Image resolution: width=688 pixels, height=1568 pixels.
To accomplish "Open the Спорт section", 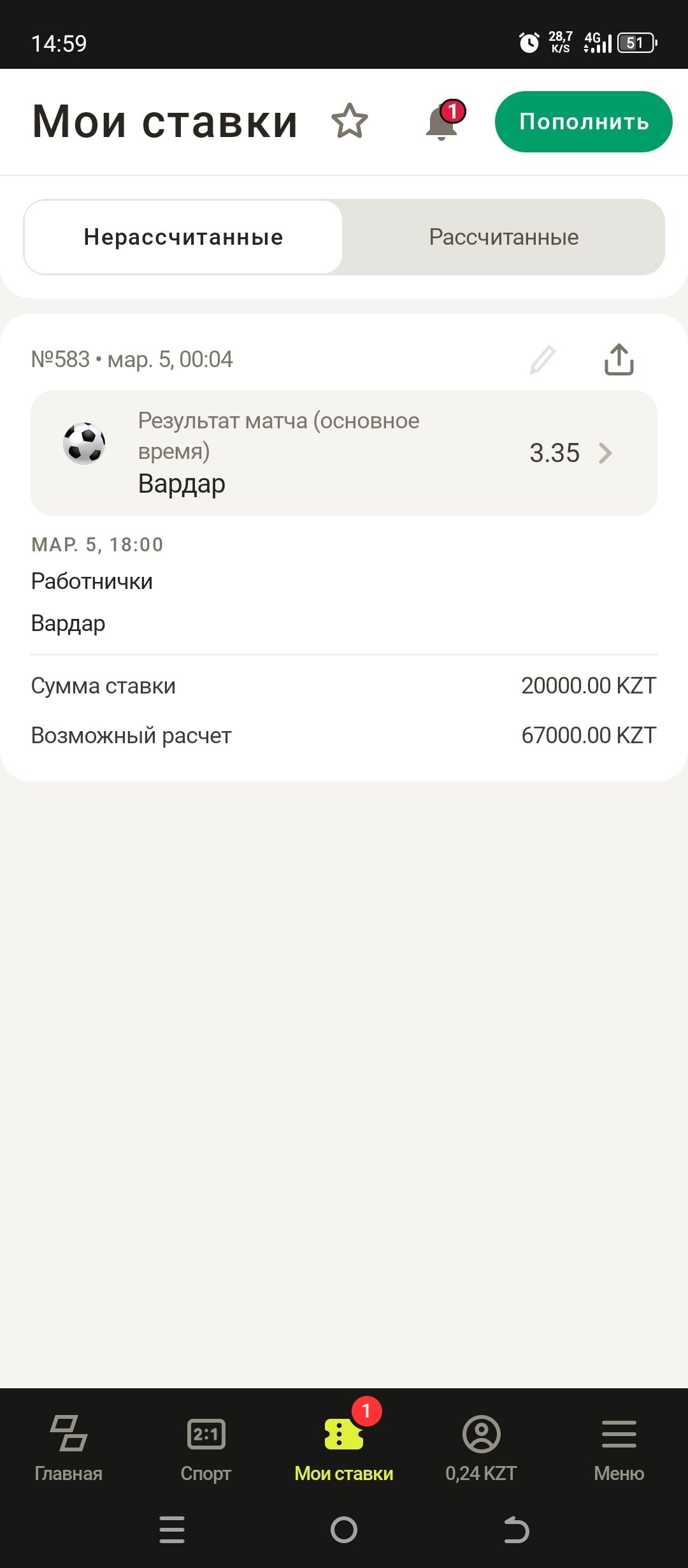I will tap(206, 1447).
